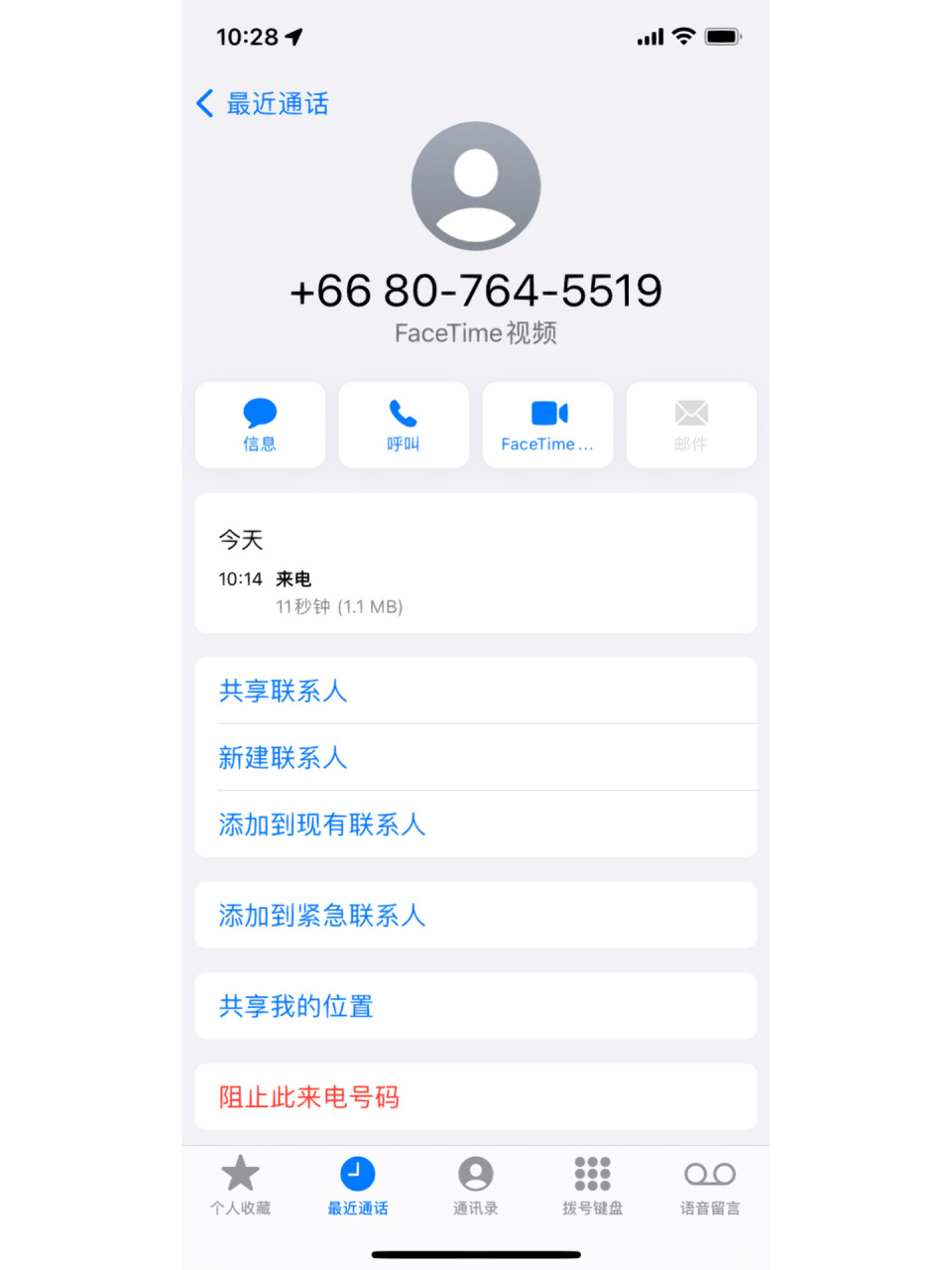Open the 拨号键盘 keypad icon
Image resolution: width=952 pixels, height=1270 pixels.
pyautogui.click(x=592, y=1186)
